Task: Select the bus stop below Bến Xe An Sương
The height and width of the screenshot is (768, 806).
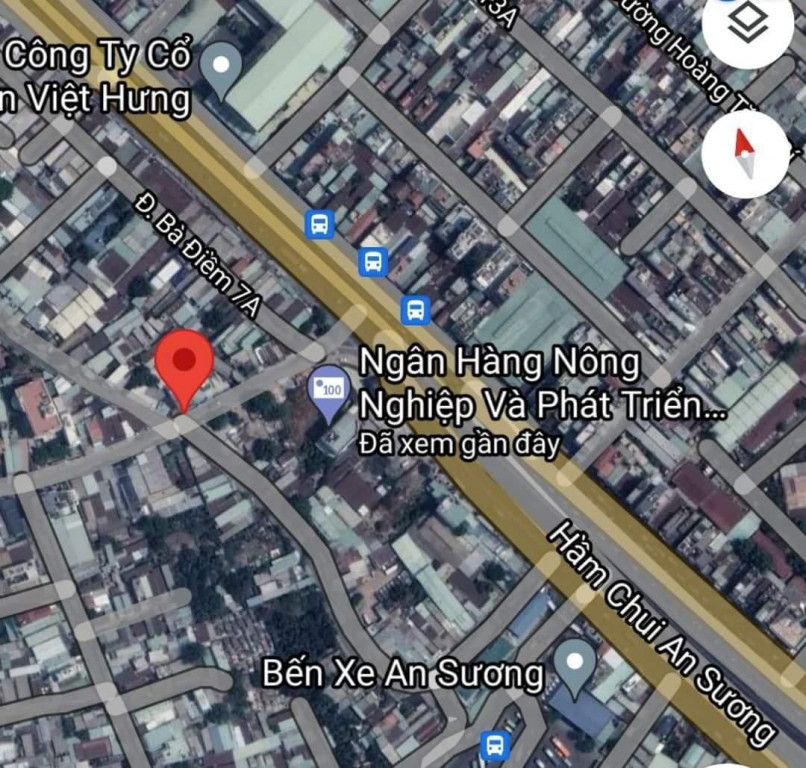Action: tap(494, 744)
